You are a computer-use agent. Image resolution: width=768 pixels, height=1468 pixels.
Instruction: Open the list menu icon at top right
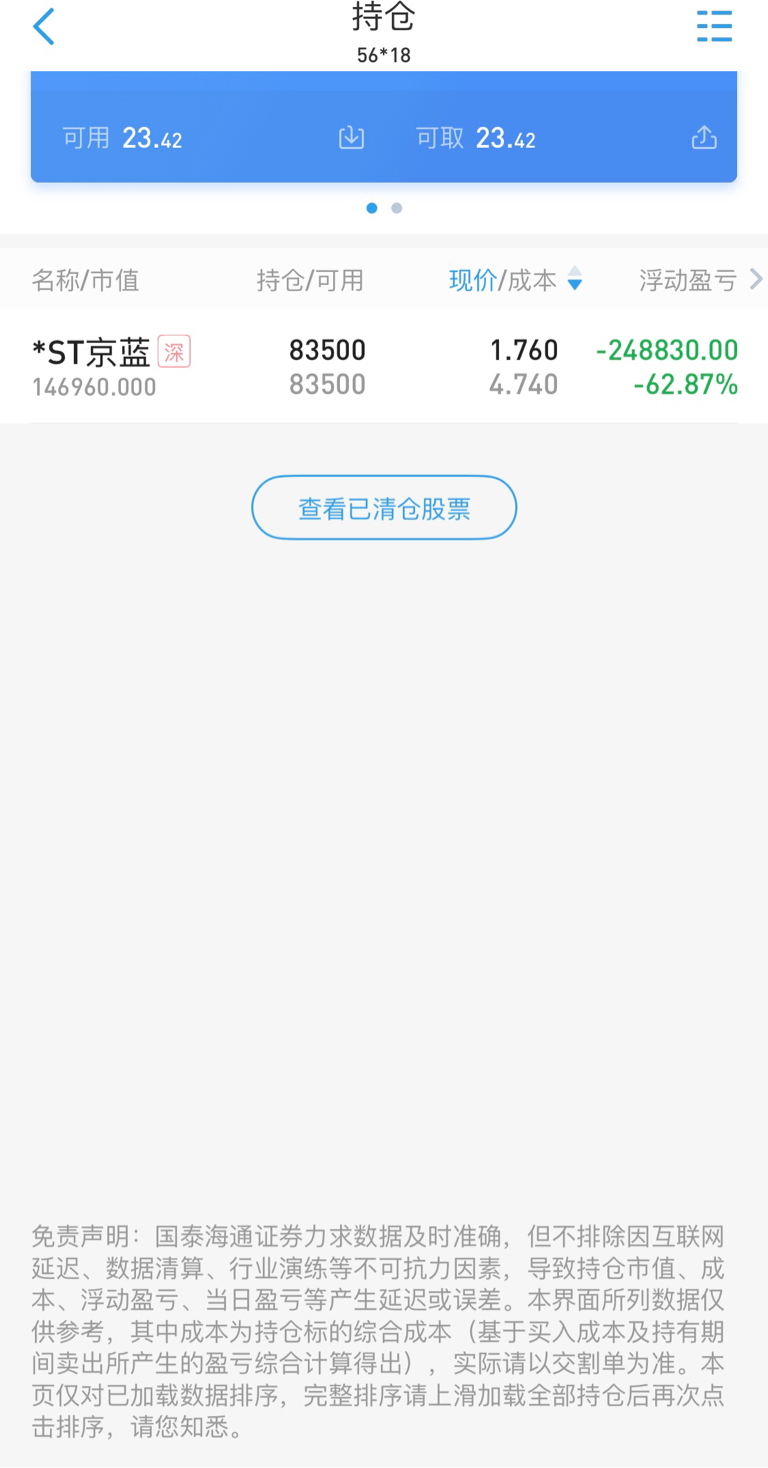tap(714, 26)
